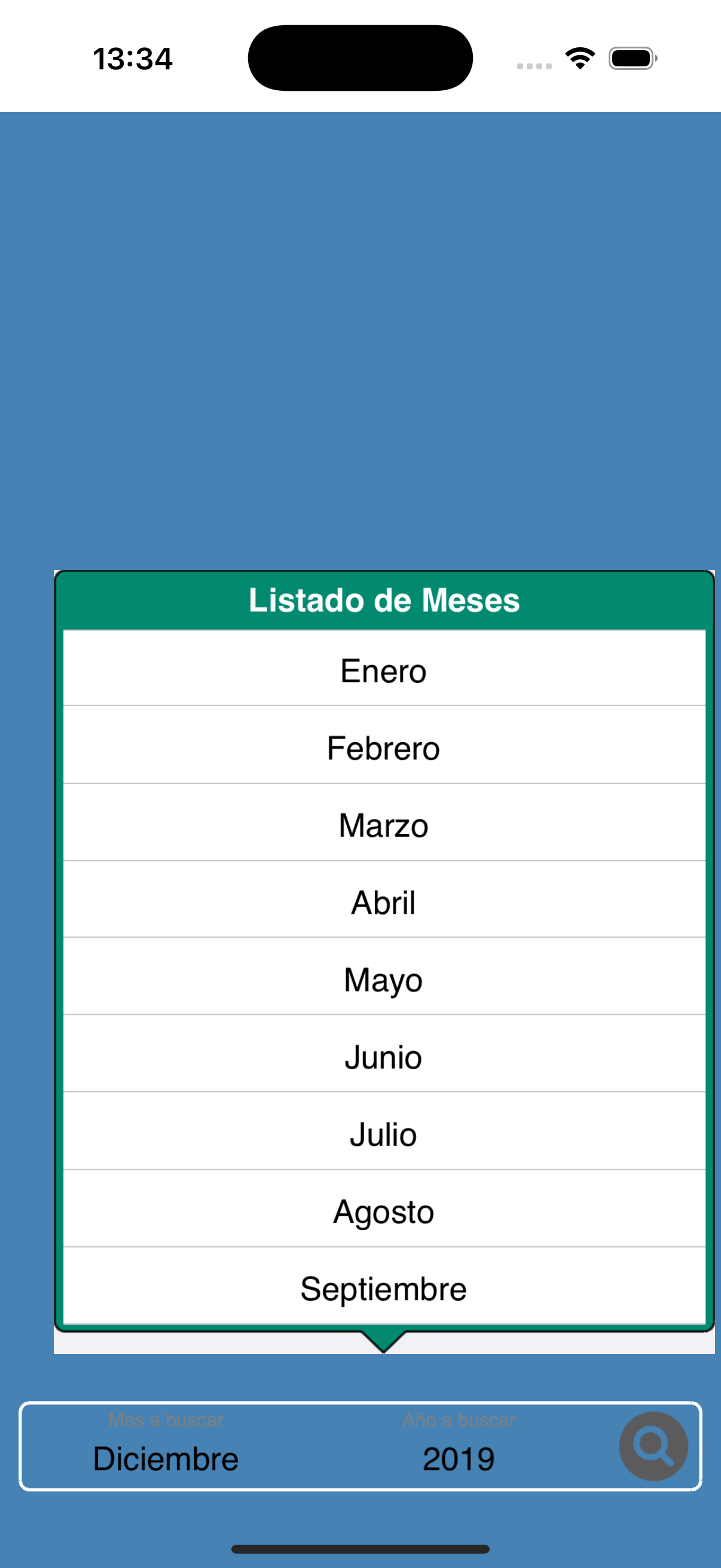Select the Abril row
This screenshot has width=721, height=1568.
[x=384, y=901]
